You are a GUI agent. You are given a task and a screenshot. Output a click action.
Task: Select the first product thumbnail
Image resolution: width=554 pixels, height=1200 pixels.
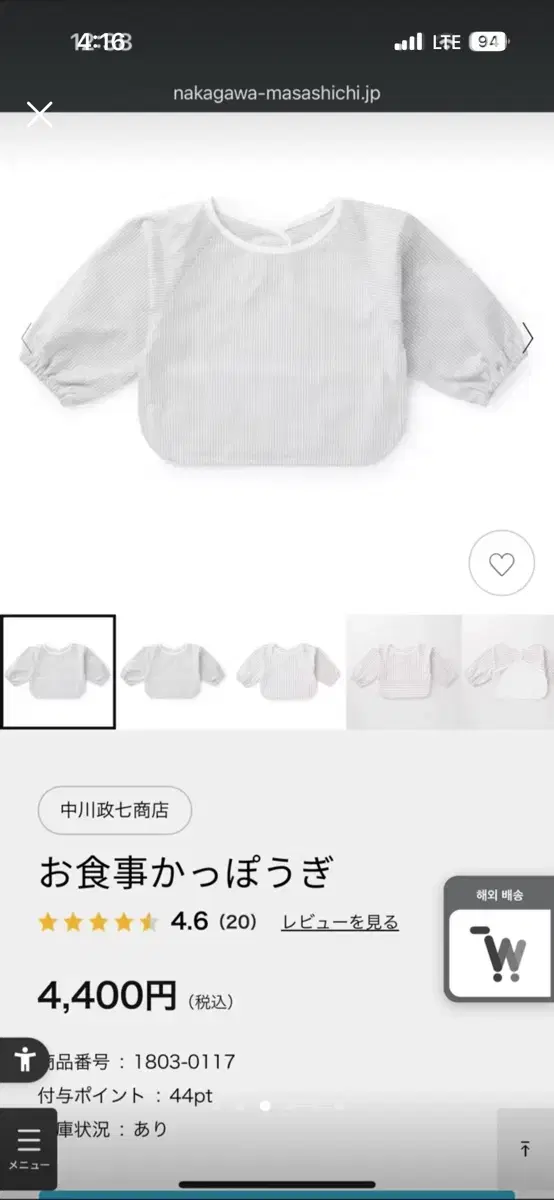(x=58, y=672)
